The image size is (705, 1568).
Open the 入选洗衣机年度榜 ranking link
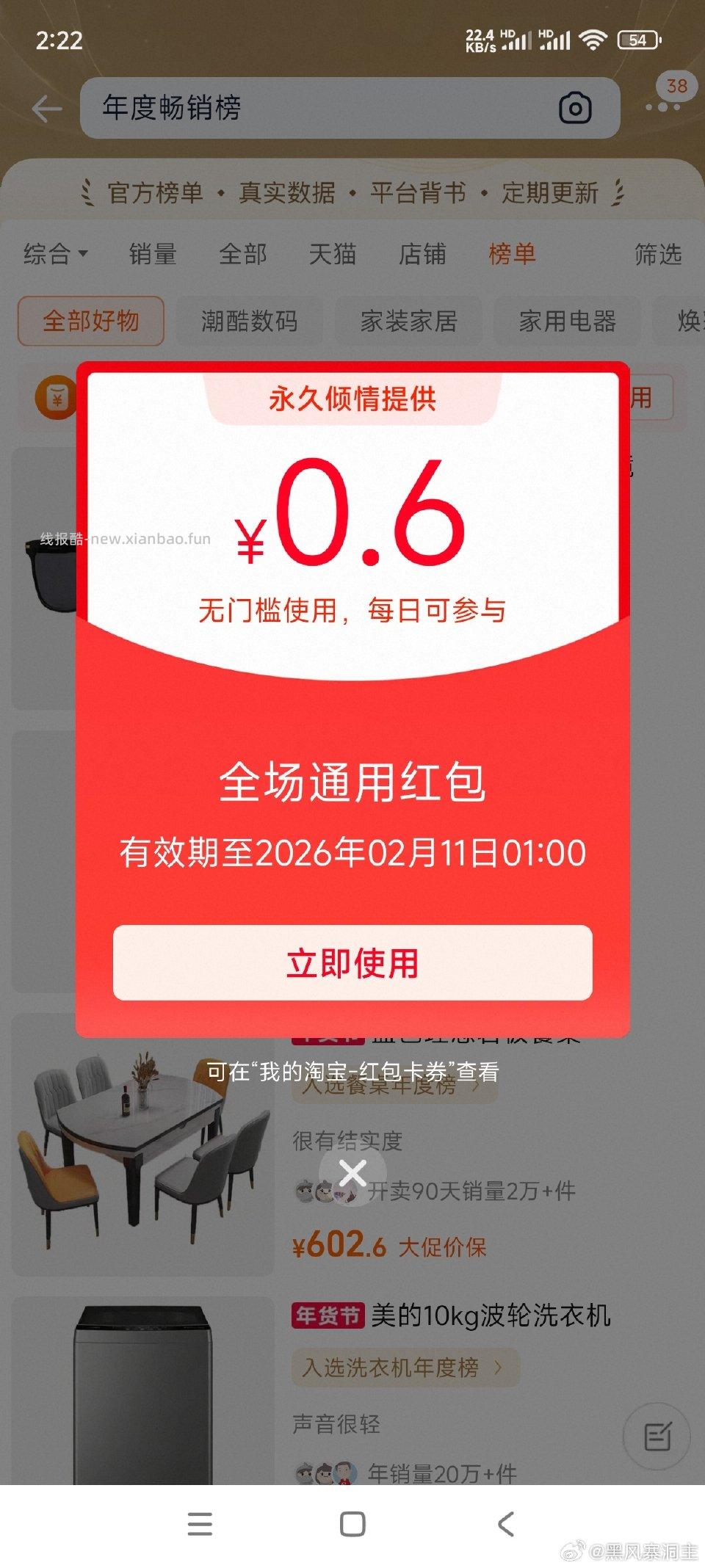[x=406, y=1367]
